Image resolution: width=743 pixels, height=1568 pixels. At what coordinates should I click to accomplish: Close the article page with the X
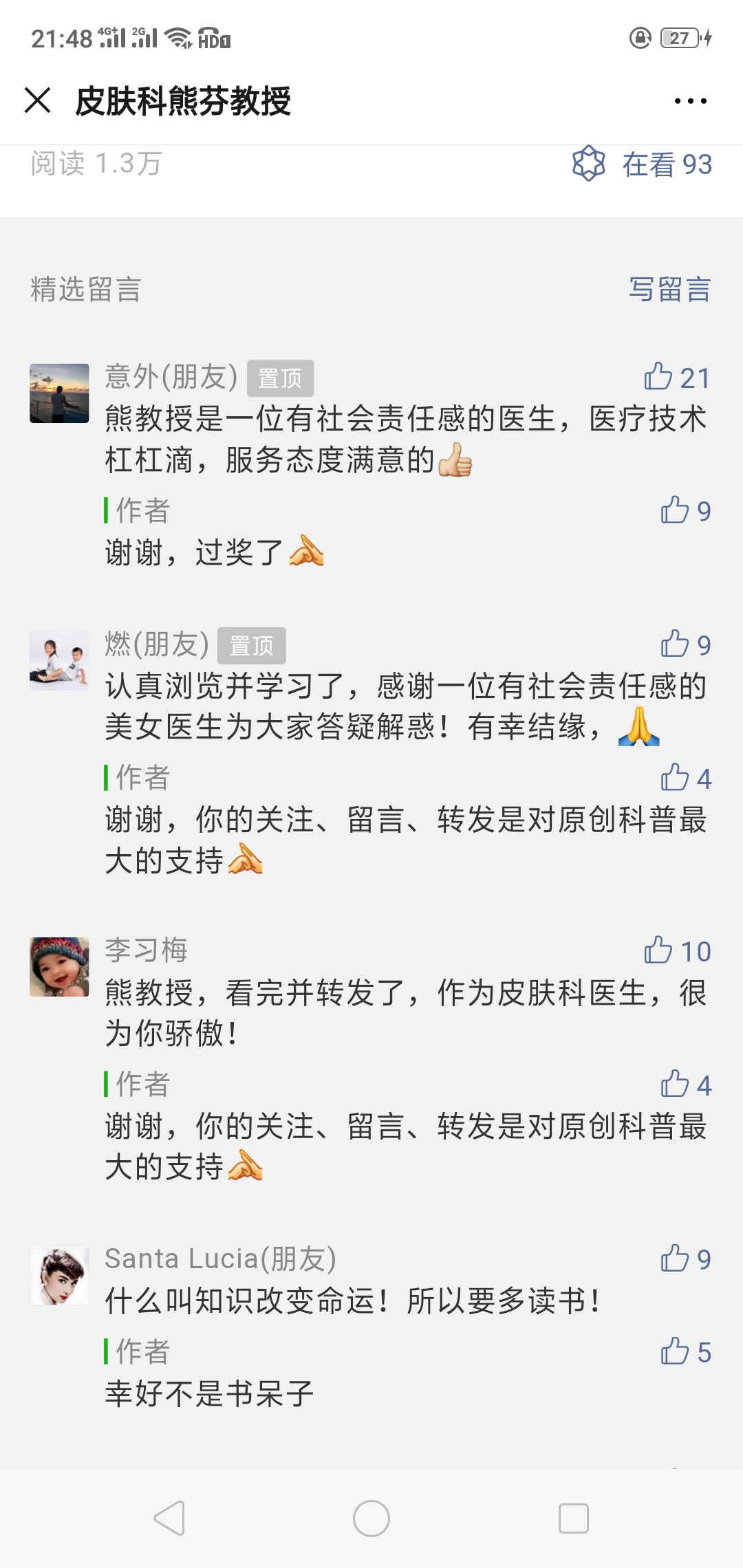38,100
